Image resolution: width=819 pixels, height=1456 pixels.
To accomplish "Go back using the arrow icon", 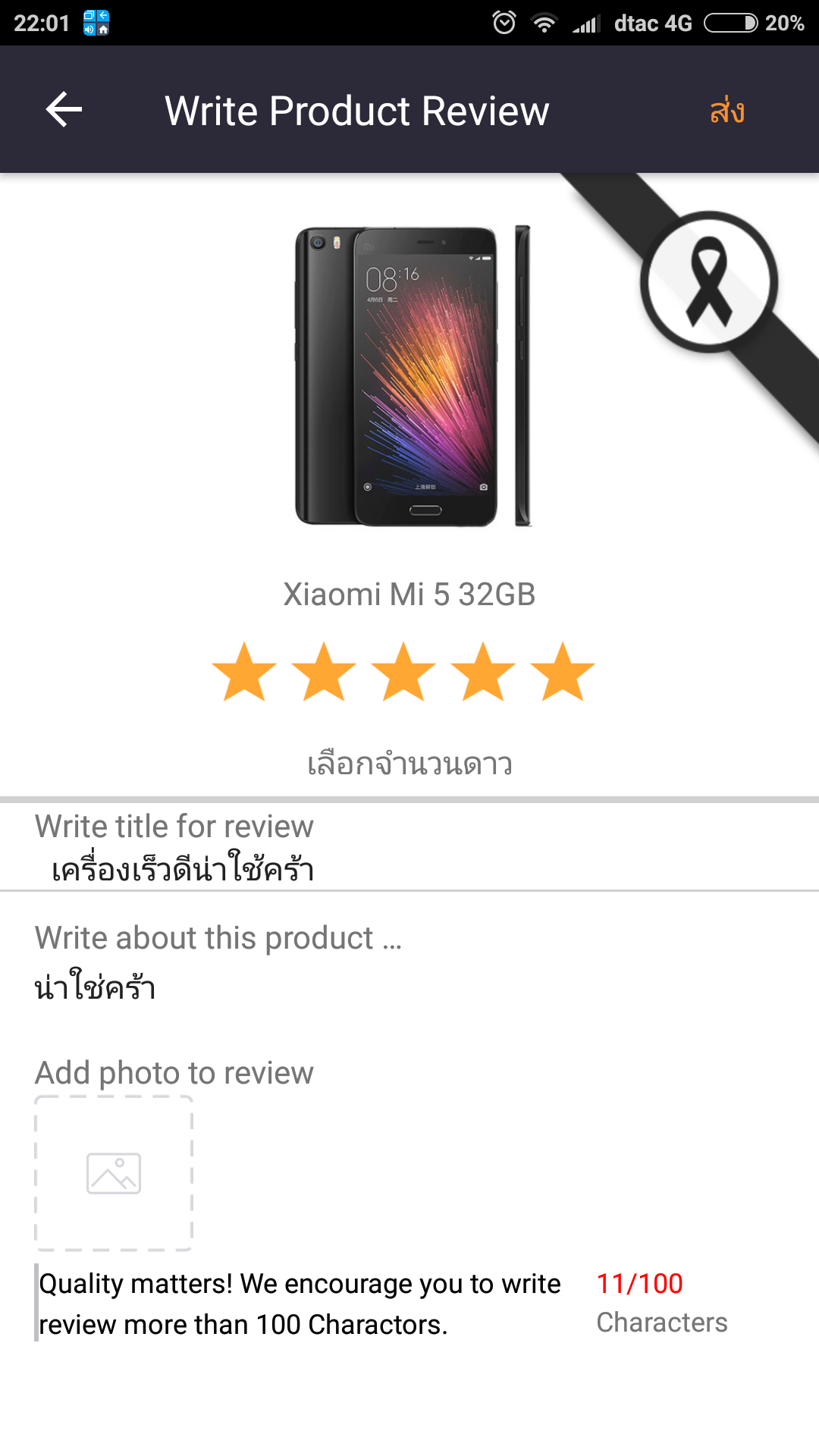I will pyautogui.click(x=64, y=110).
